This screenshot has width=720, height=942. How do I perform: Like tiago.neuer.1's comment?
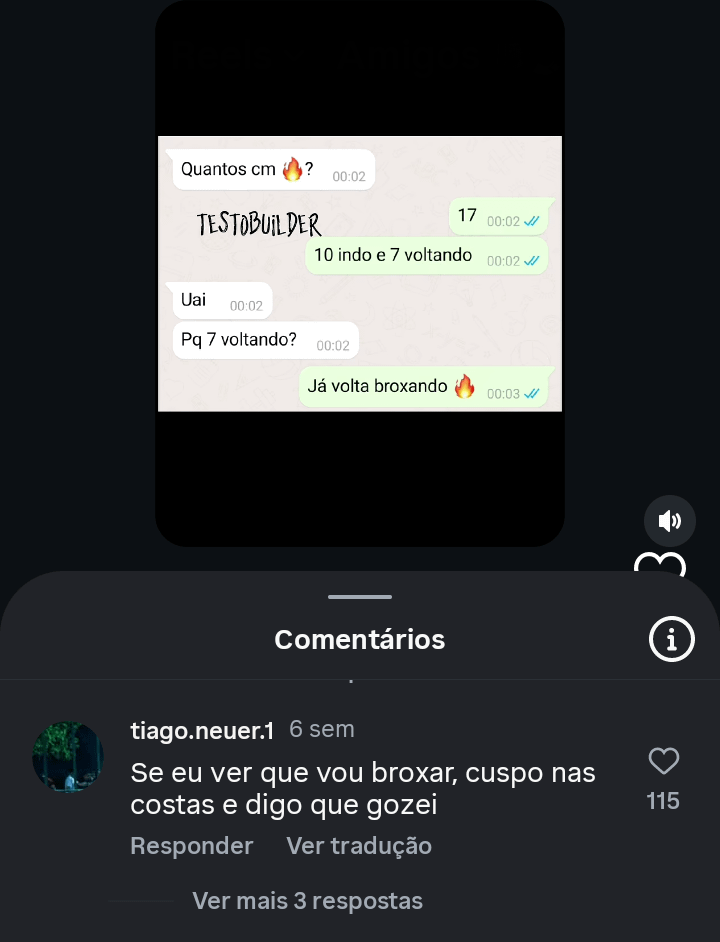(x=664, y=762)
